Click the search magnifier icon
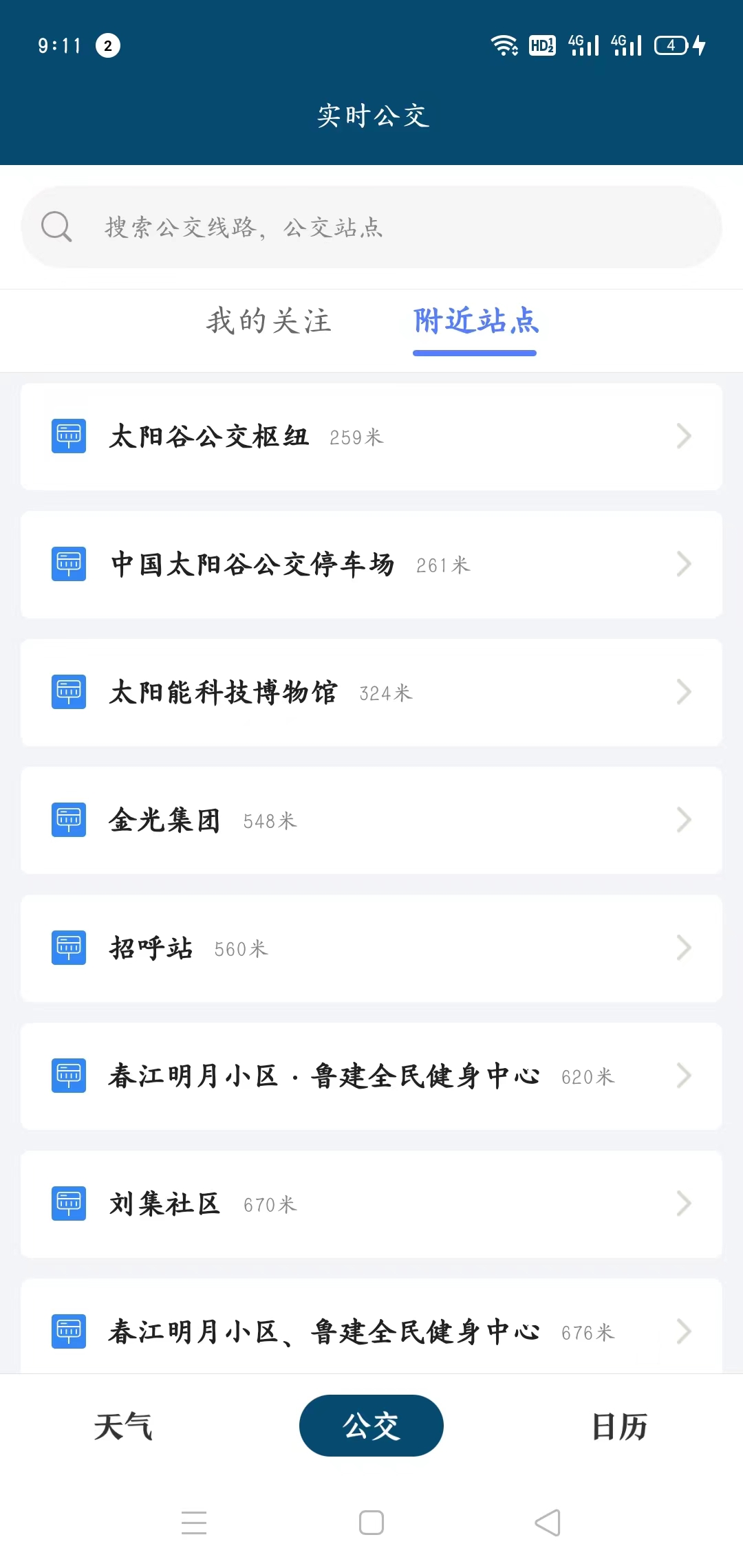This screenshot has width=743, height=1568. pos(57,226)
